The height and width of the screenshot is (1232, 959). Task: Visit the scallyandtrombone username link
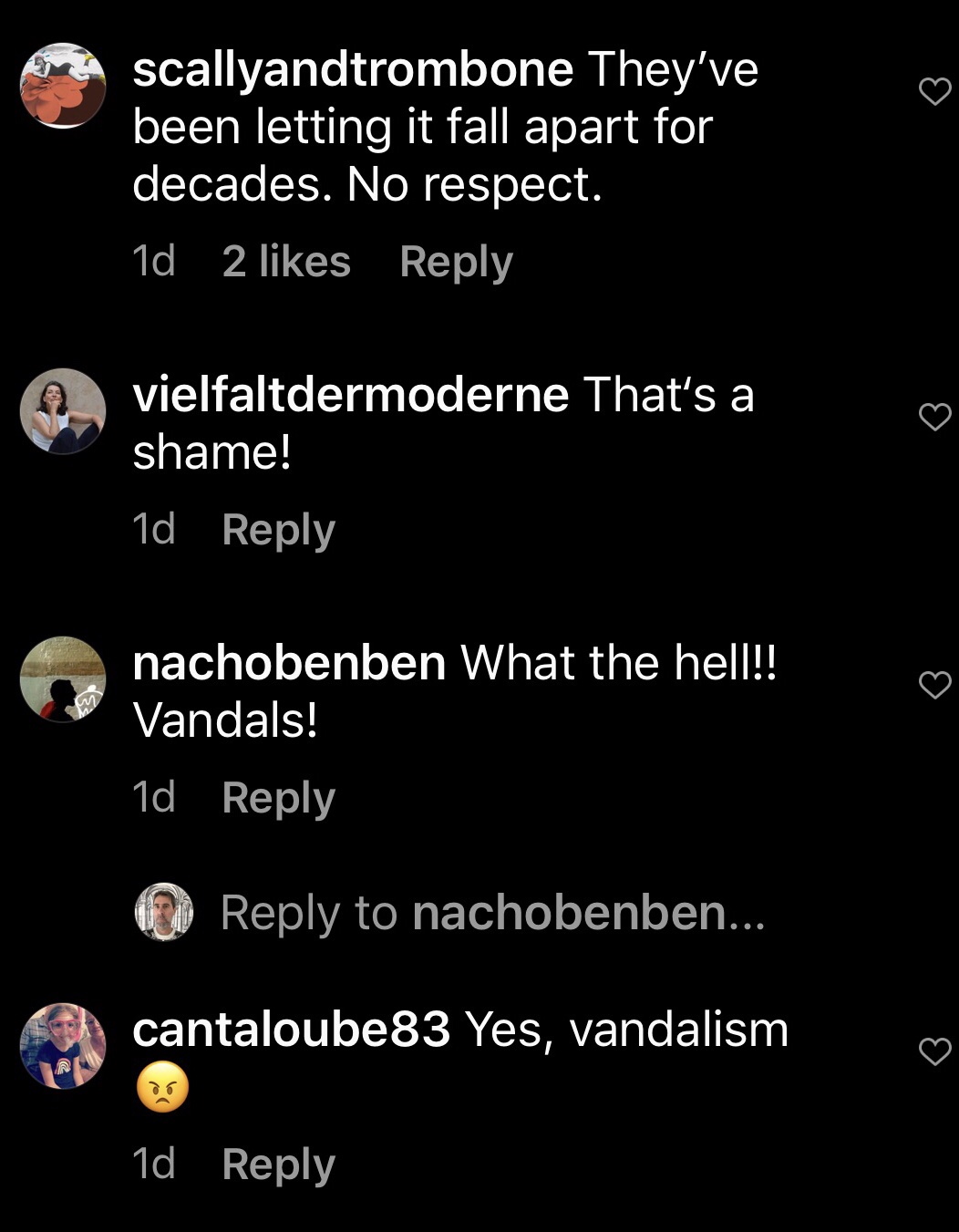coord(352,70)
